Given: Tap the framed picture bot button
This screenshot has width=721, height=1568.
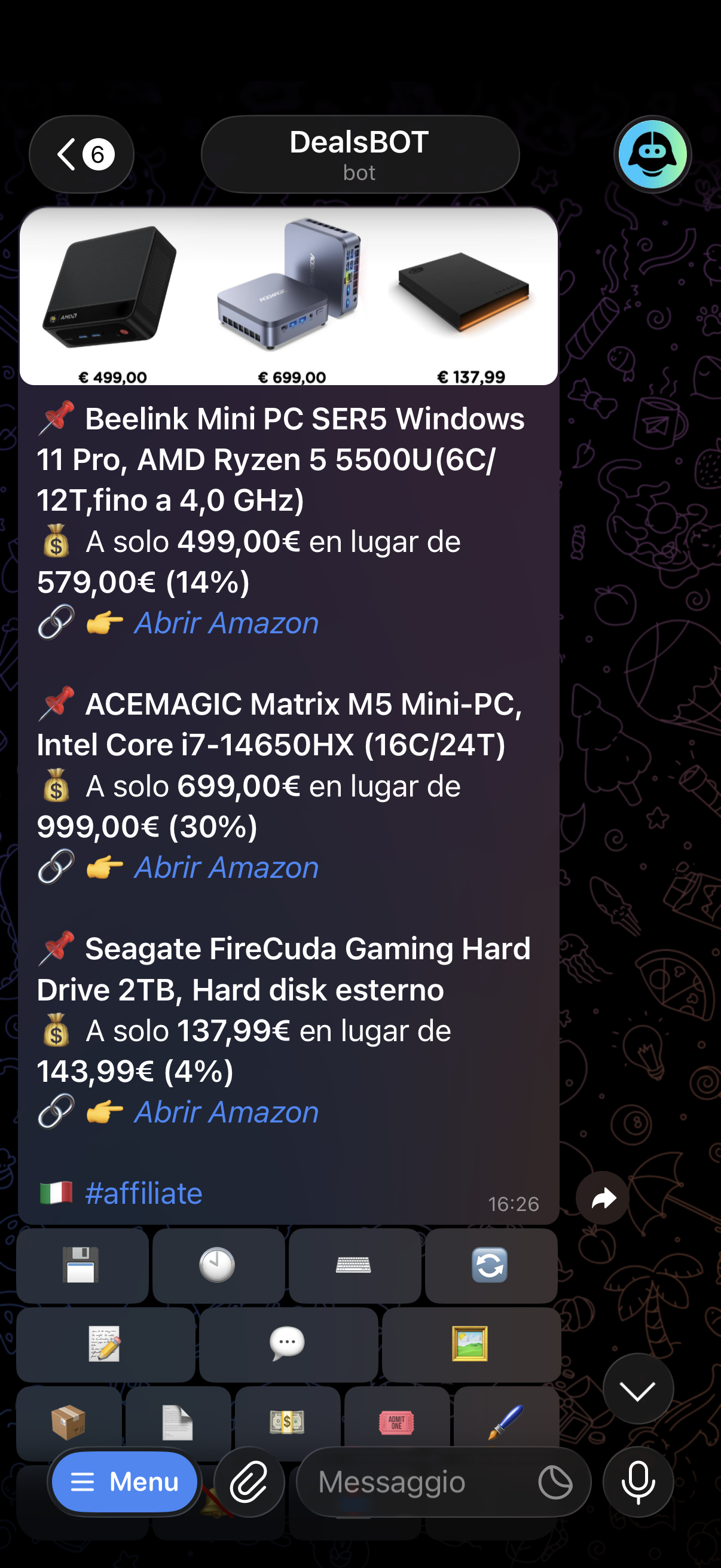Looking at the screenshot, I should click(471, 1344).
